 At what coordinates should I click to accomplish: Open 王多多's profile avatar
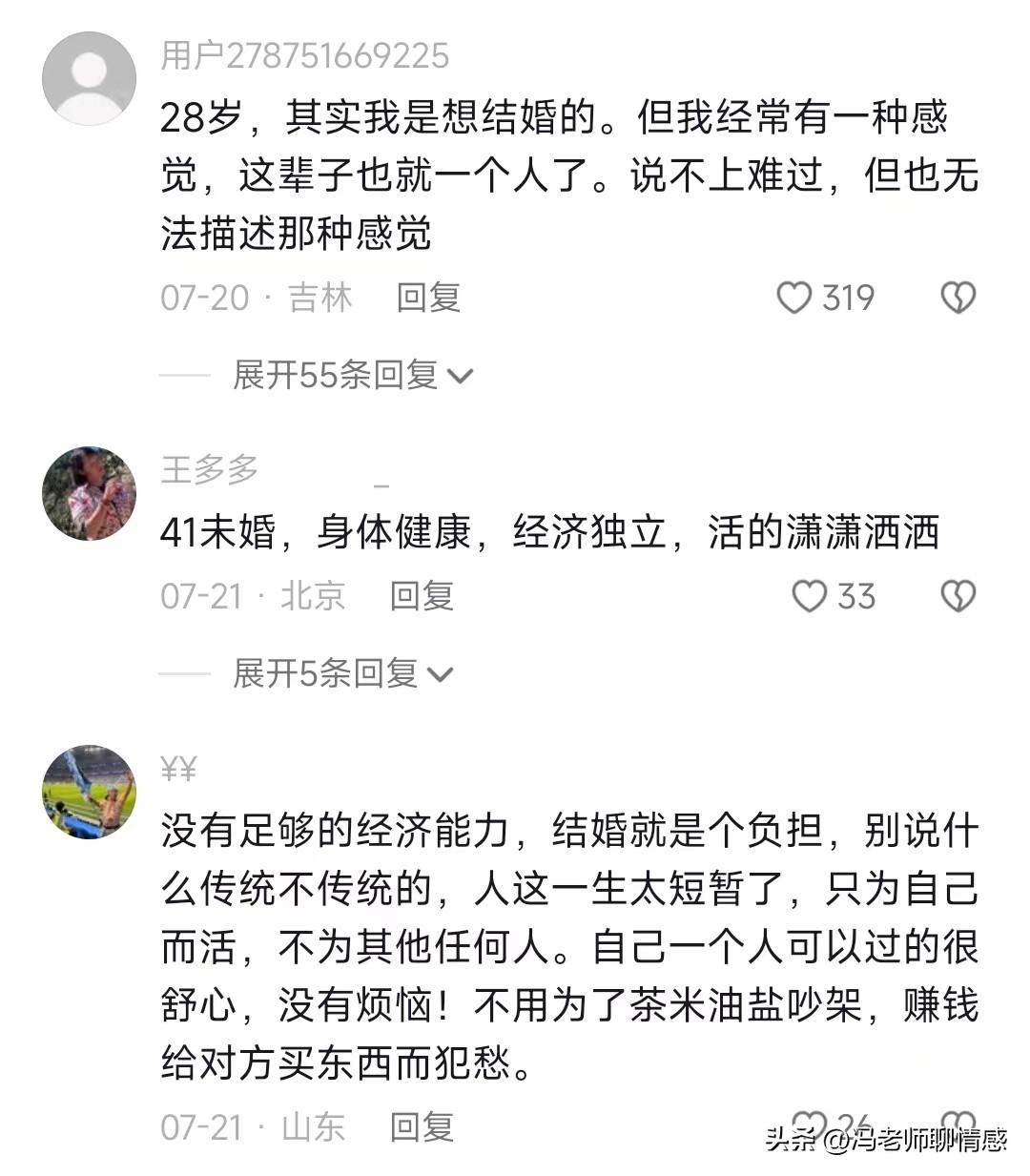click(x=89, y=493)
